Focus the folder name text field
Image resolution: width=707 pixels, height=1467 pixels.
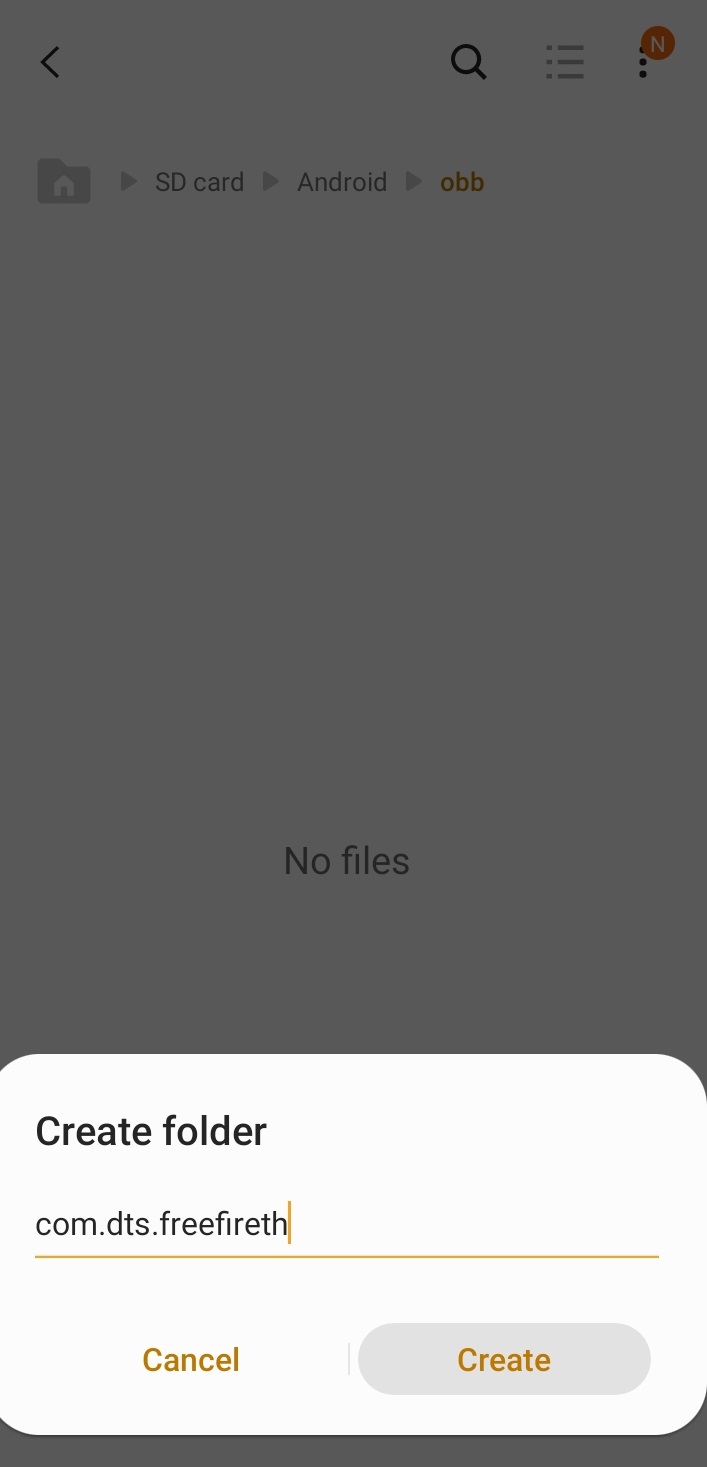tap(347, 1225)
